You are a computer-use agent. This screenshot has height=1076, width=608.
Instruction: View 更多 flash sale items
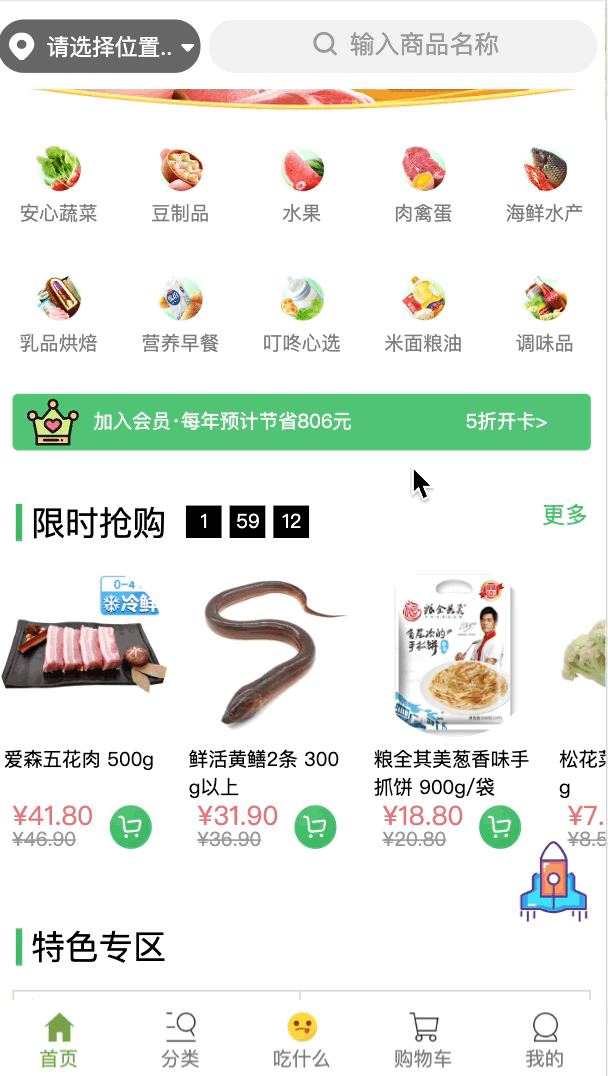click(x=564, y=515)
